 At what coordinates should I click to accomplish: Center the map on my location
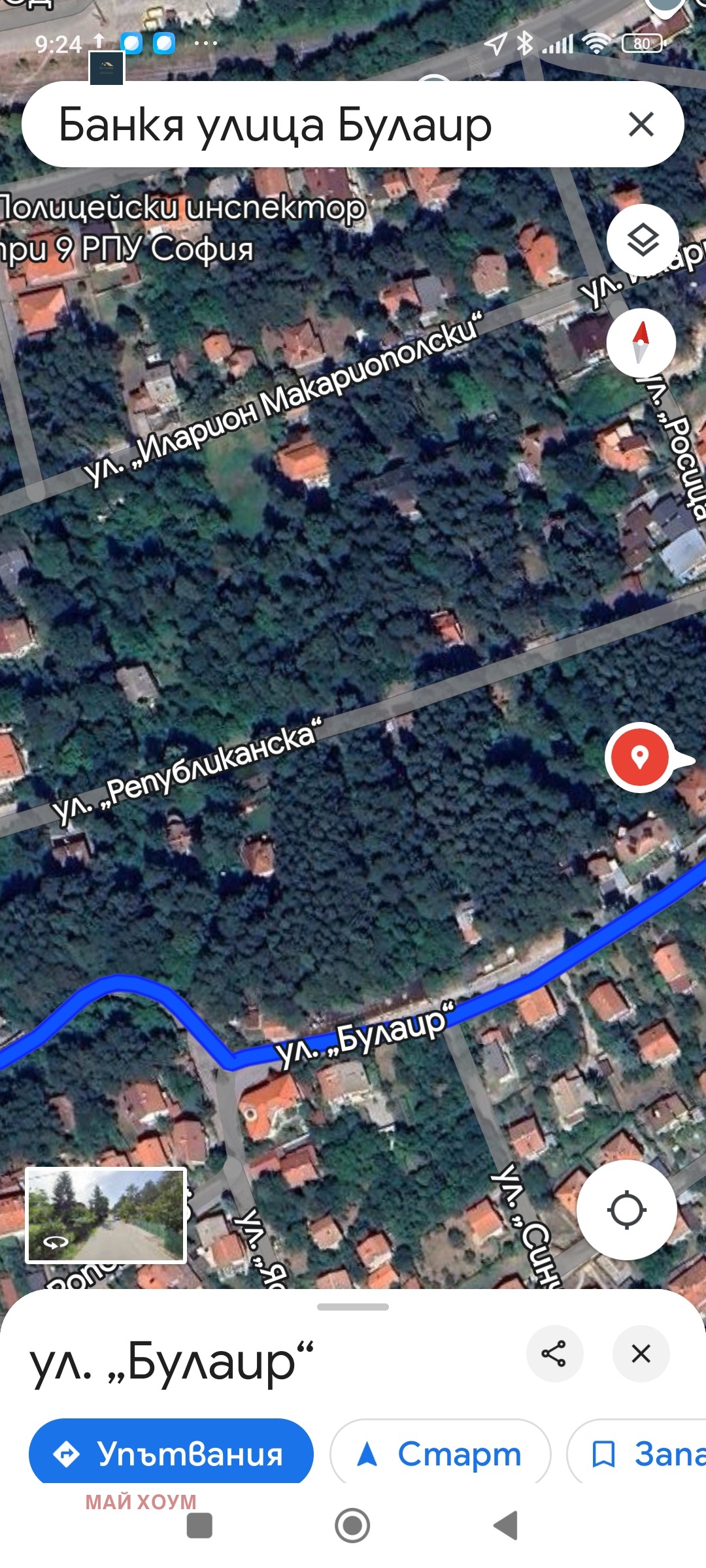pyautogui.click(x=626, y=1210)
